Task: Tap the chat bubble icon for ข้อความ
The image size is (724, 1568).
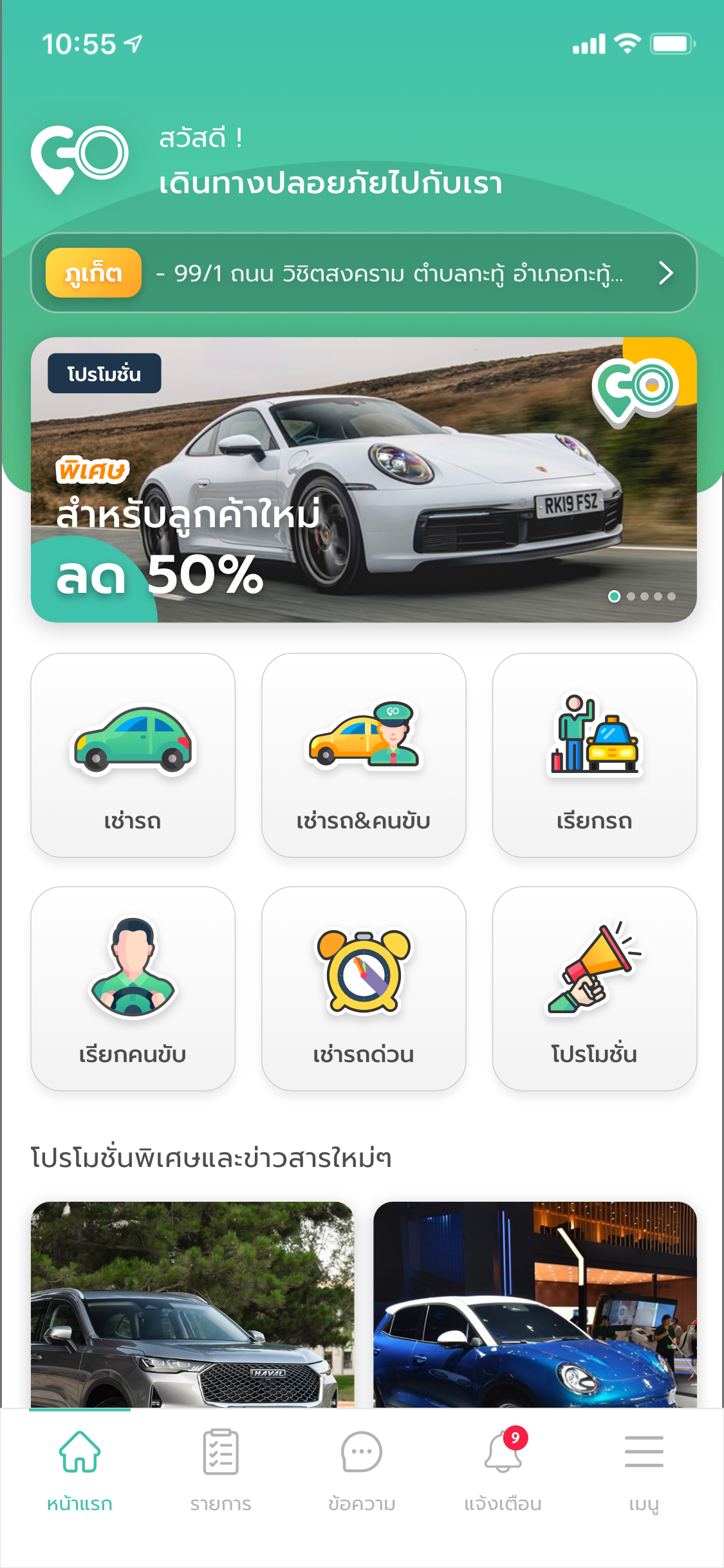Action: 360,1450
